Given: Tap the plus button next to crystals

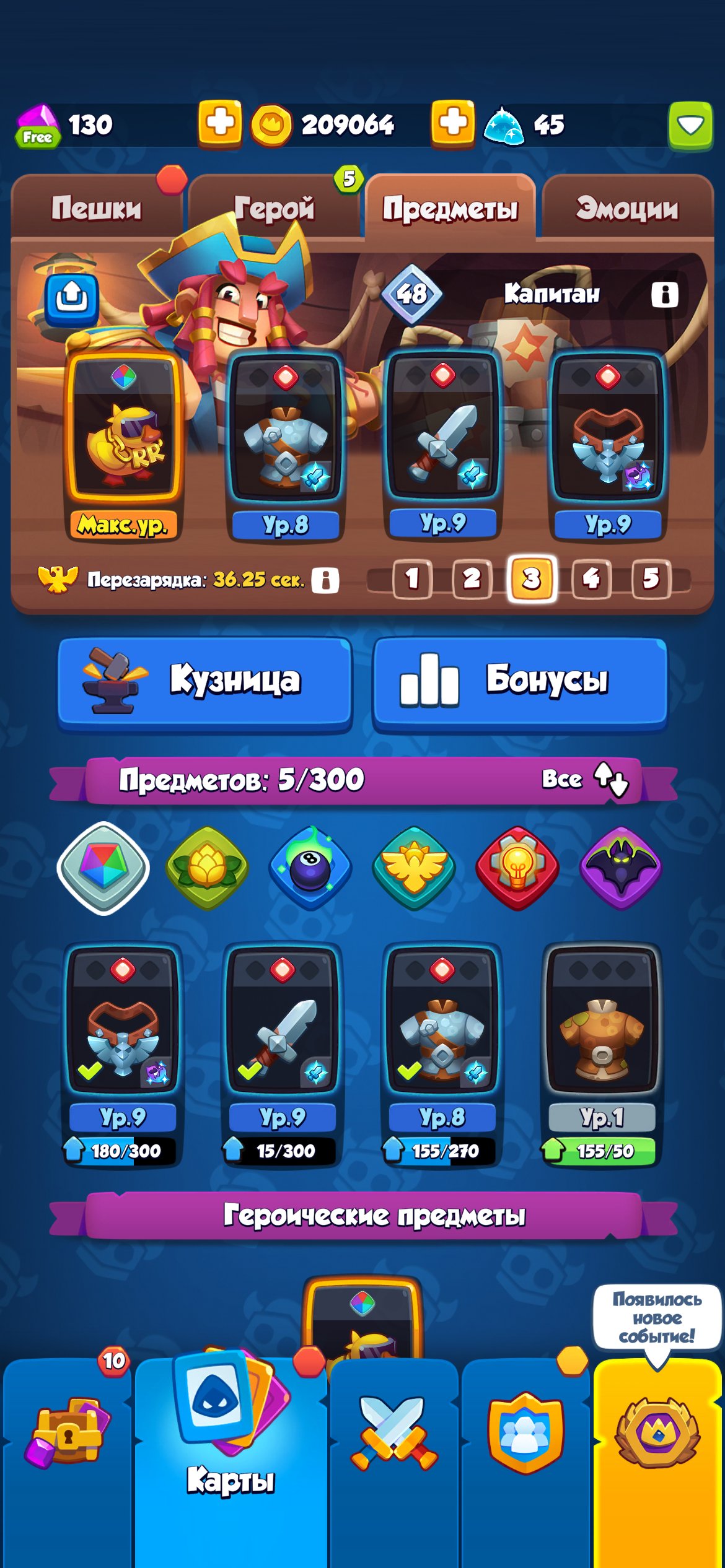Looking at the screenshot, I should pos(220,124).
